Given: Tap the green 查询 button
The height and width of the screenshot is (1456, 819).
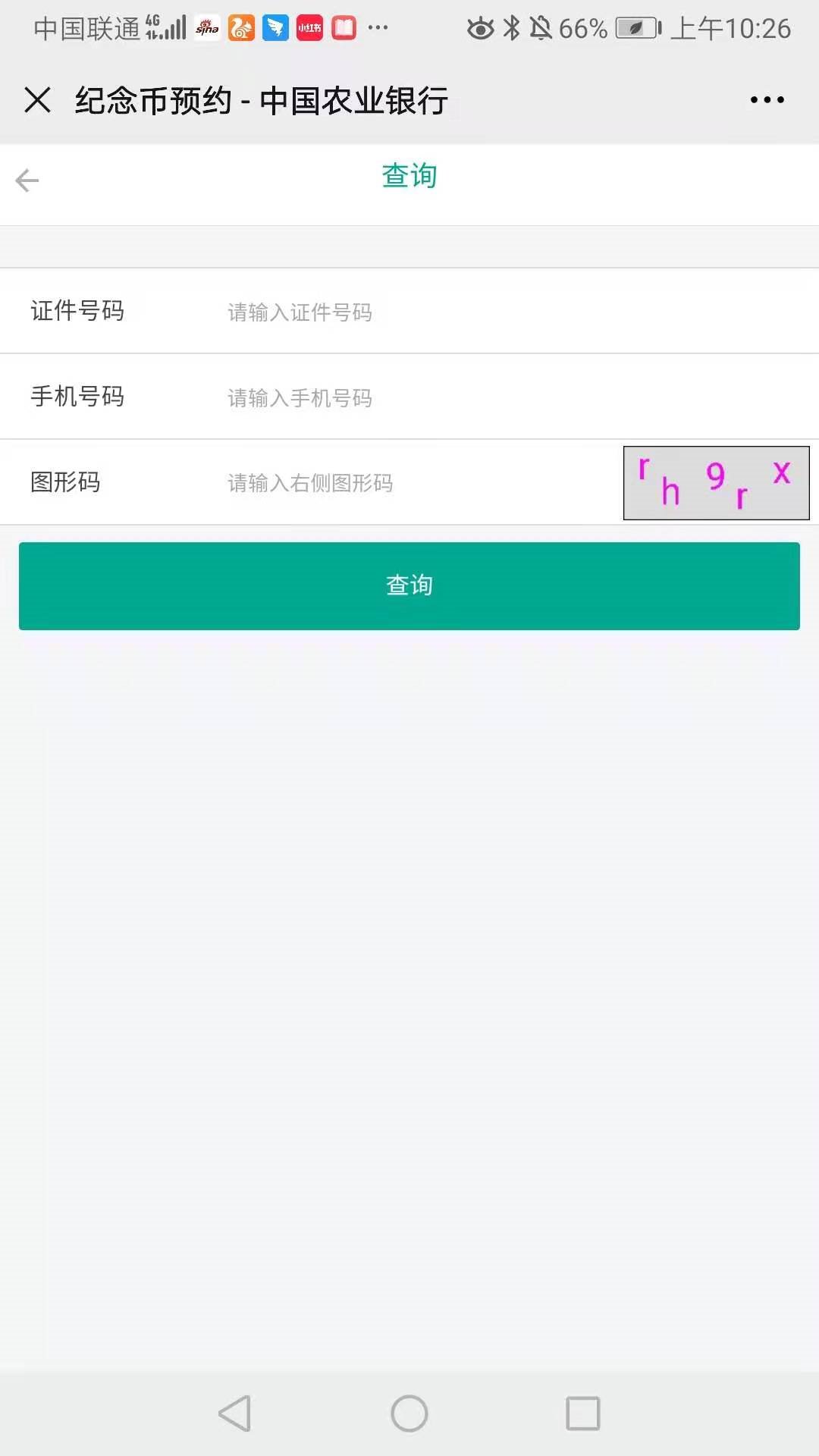Looking at the screenshot, I should click(409, 585).
